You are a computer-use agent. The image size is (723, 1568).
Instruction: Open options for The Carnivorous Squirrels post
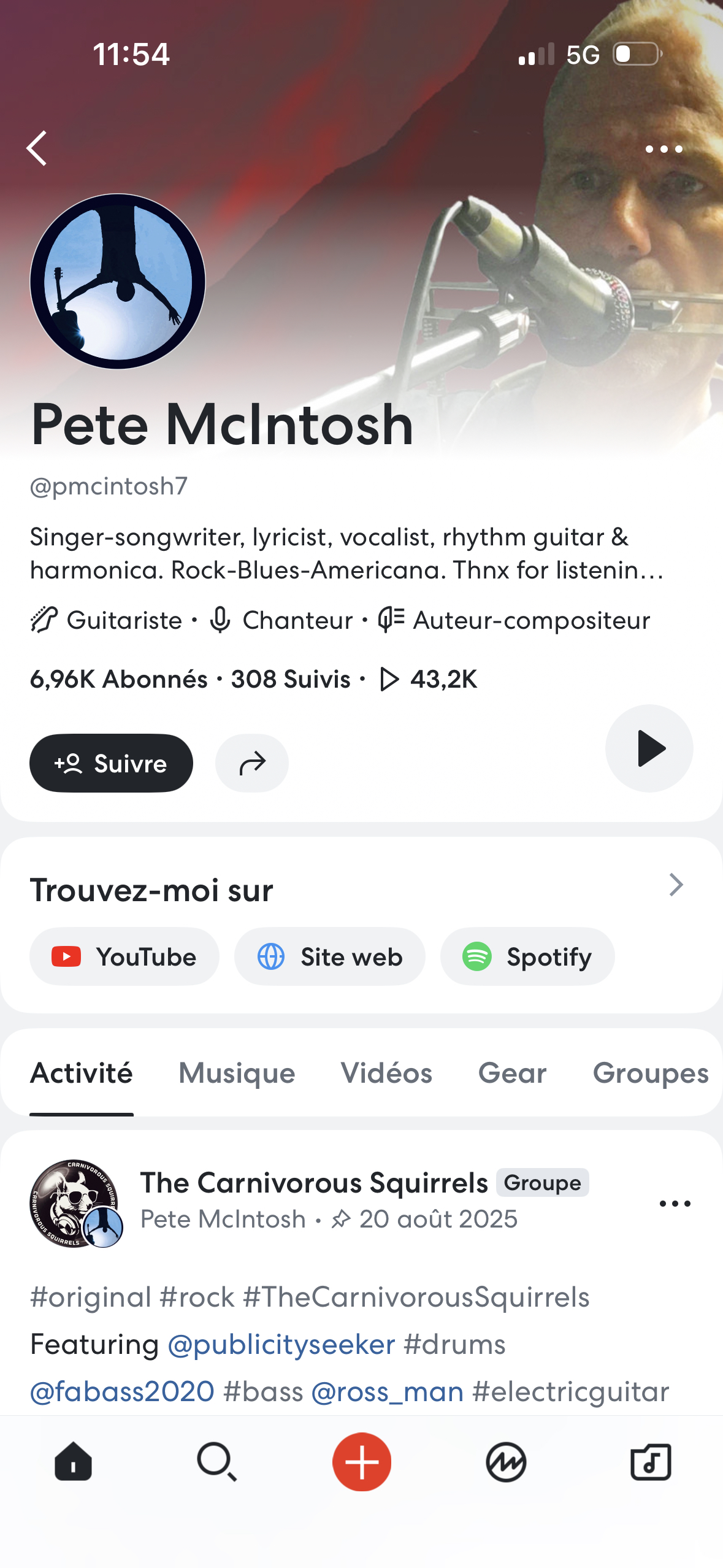coord(675,1204)
